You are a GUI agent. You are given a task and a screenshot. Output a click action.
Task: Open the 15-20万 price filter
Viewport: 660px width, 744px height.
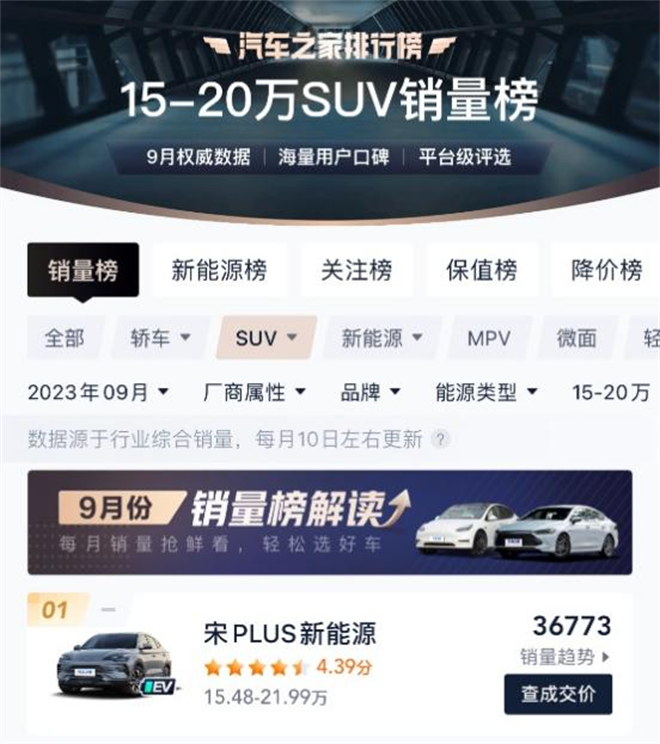pyautogui.click(x=610, y=392)
